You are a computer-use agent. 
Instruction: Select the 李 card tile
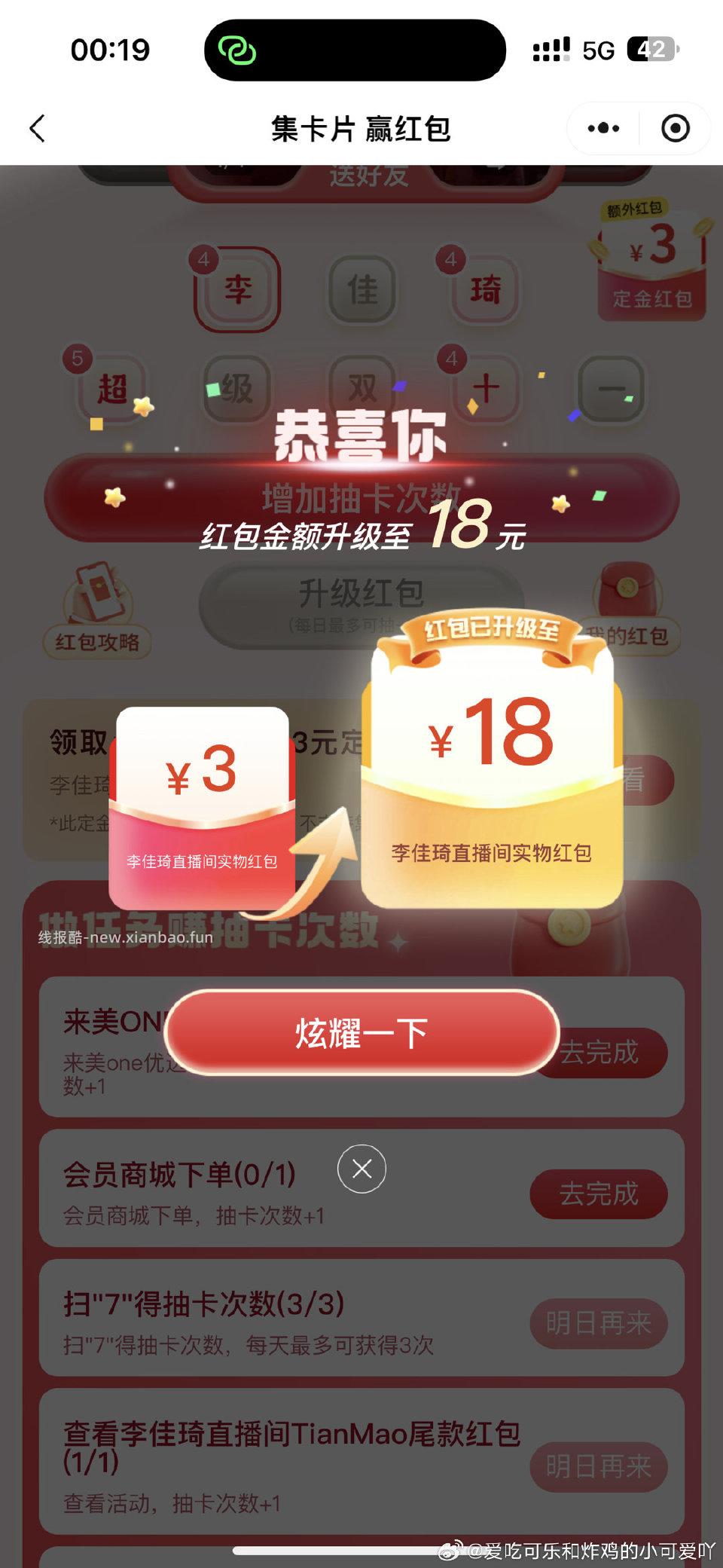(238, 289)
